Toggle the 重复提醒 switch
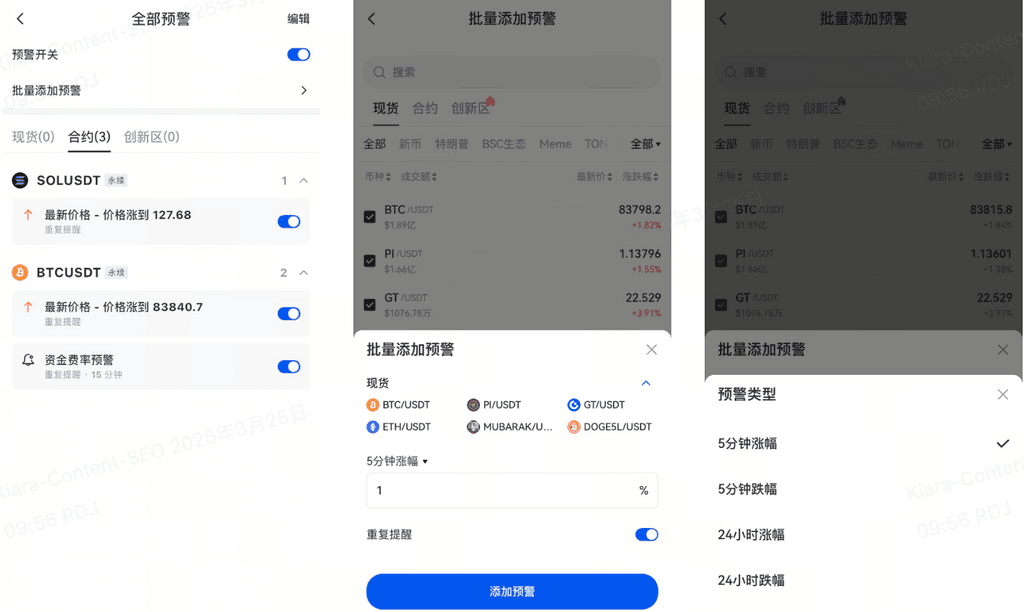This screenshot has height=612, width=1024. coord(646,535)
